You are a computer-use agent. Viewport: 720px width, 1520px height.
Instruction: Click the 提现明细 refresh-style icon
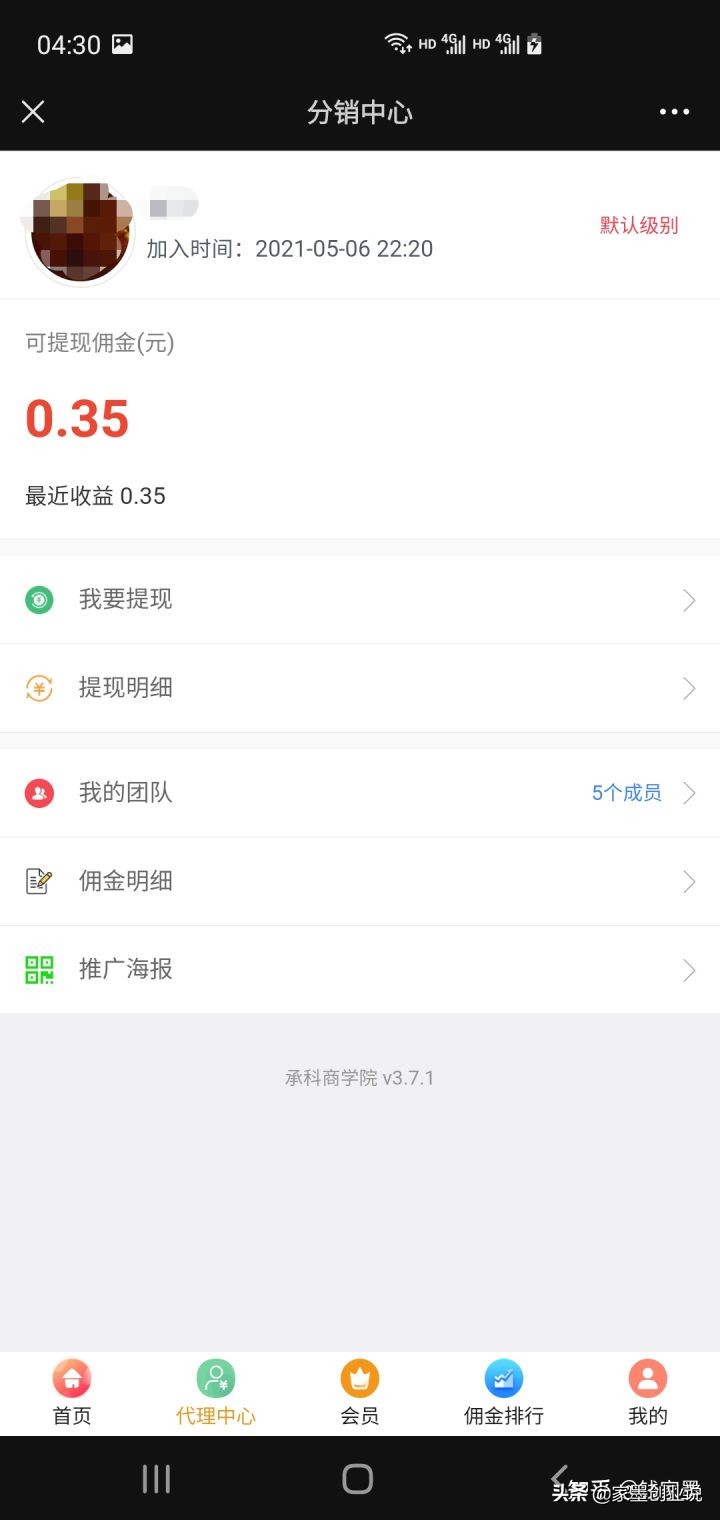pos(38,688)
